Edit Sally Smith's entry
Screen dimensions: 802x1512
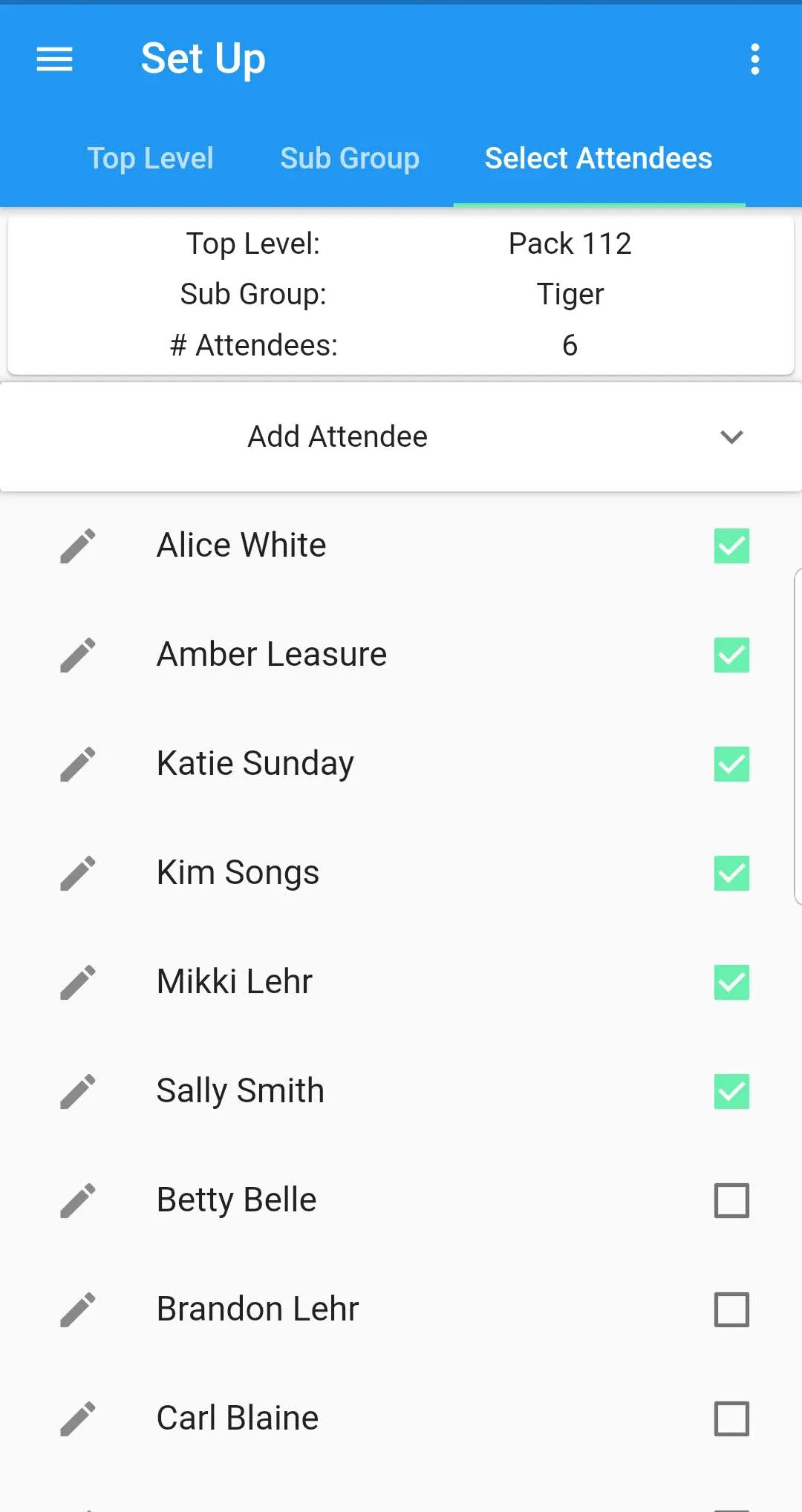coord(78,1092)
